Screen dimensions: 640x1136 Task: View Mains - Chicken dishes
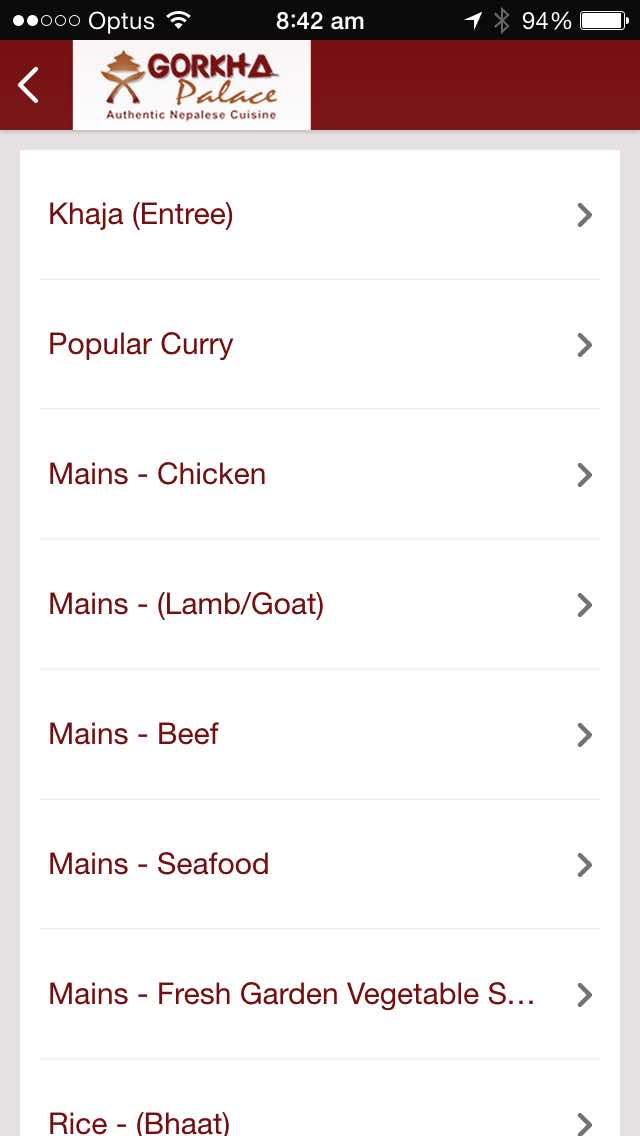(320, 475)
